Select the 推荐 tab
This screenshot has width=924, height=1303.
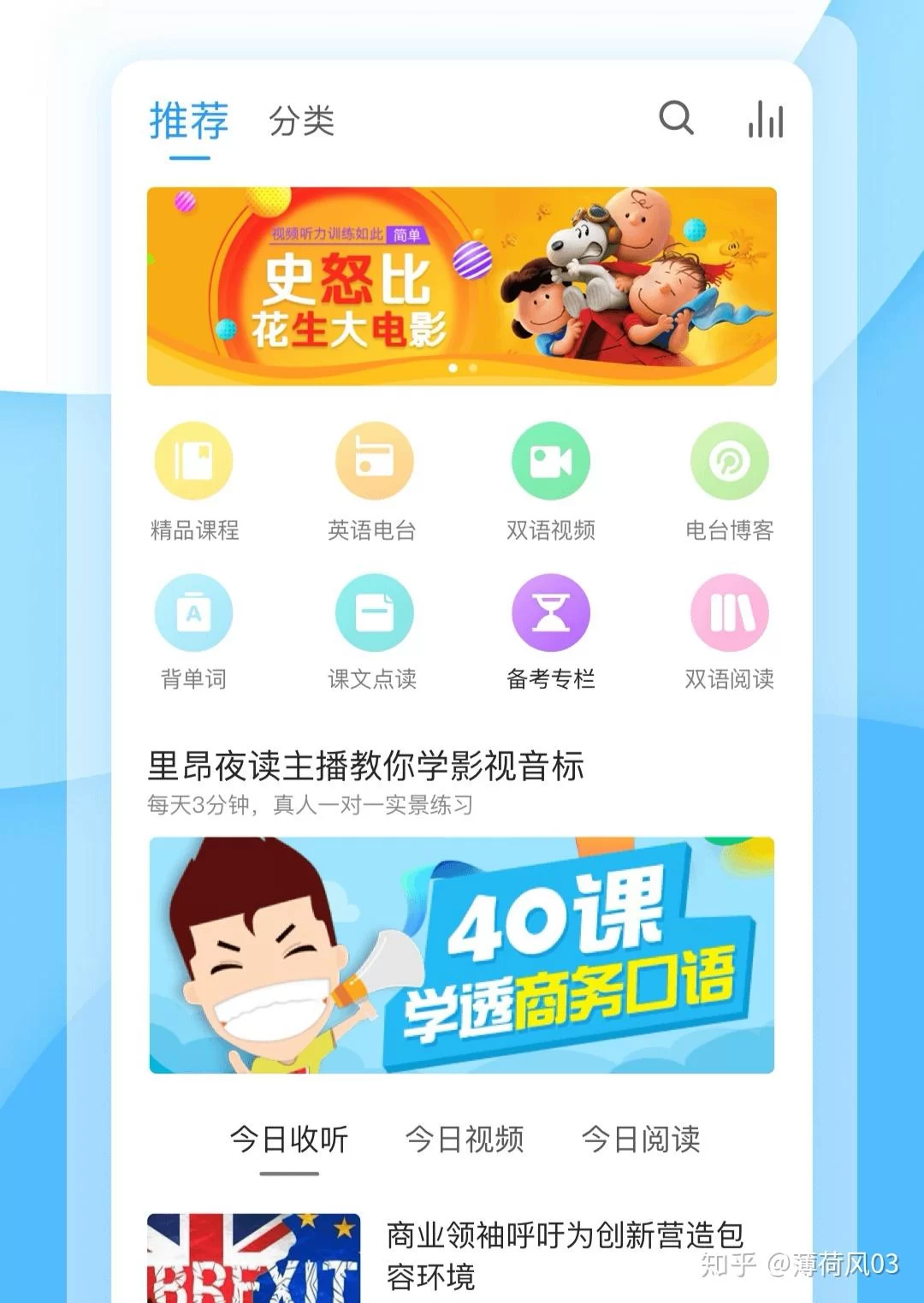point(189,121)
